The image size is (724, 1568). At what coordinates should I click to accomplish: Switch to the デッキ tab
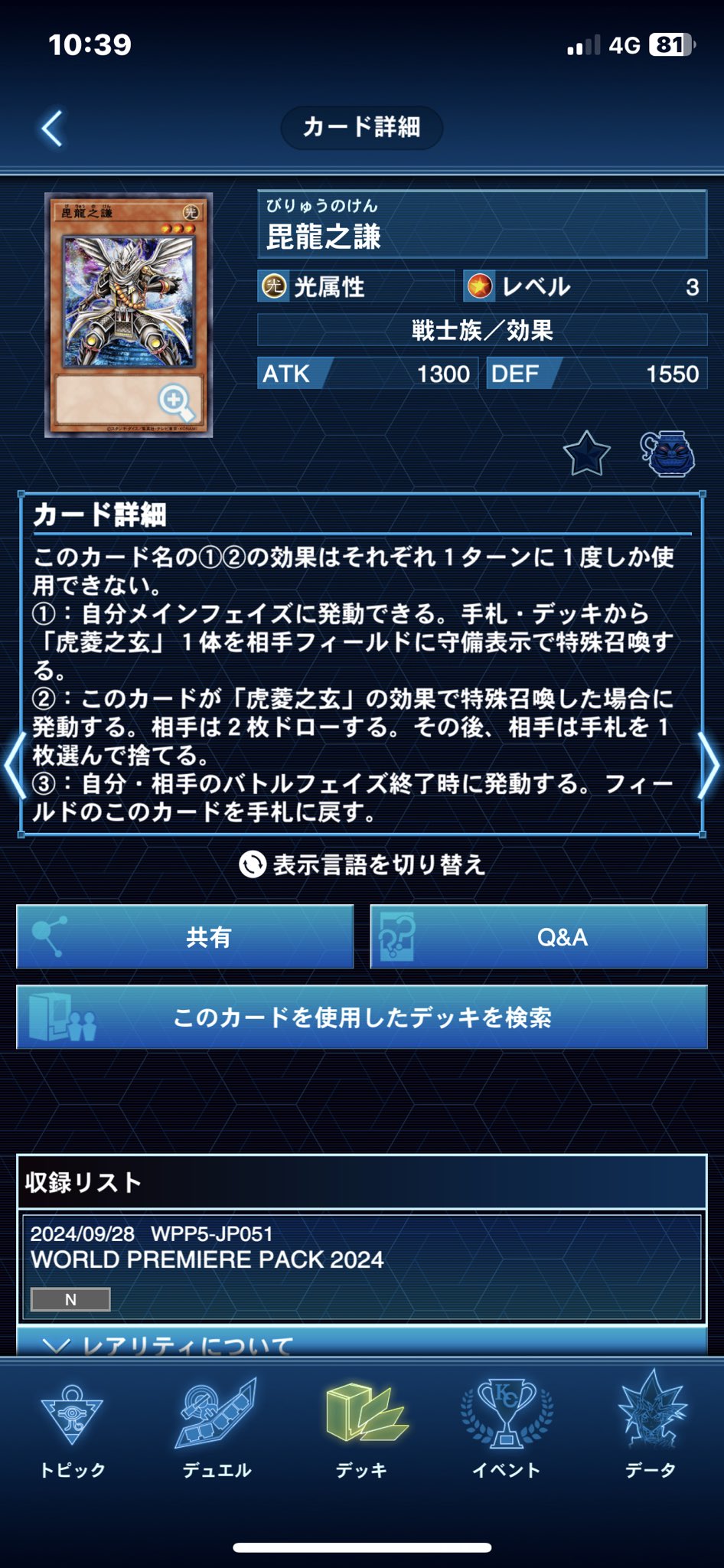(x=362, y=1429)
